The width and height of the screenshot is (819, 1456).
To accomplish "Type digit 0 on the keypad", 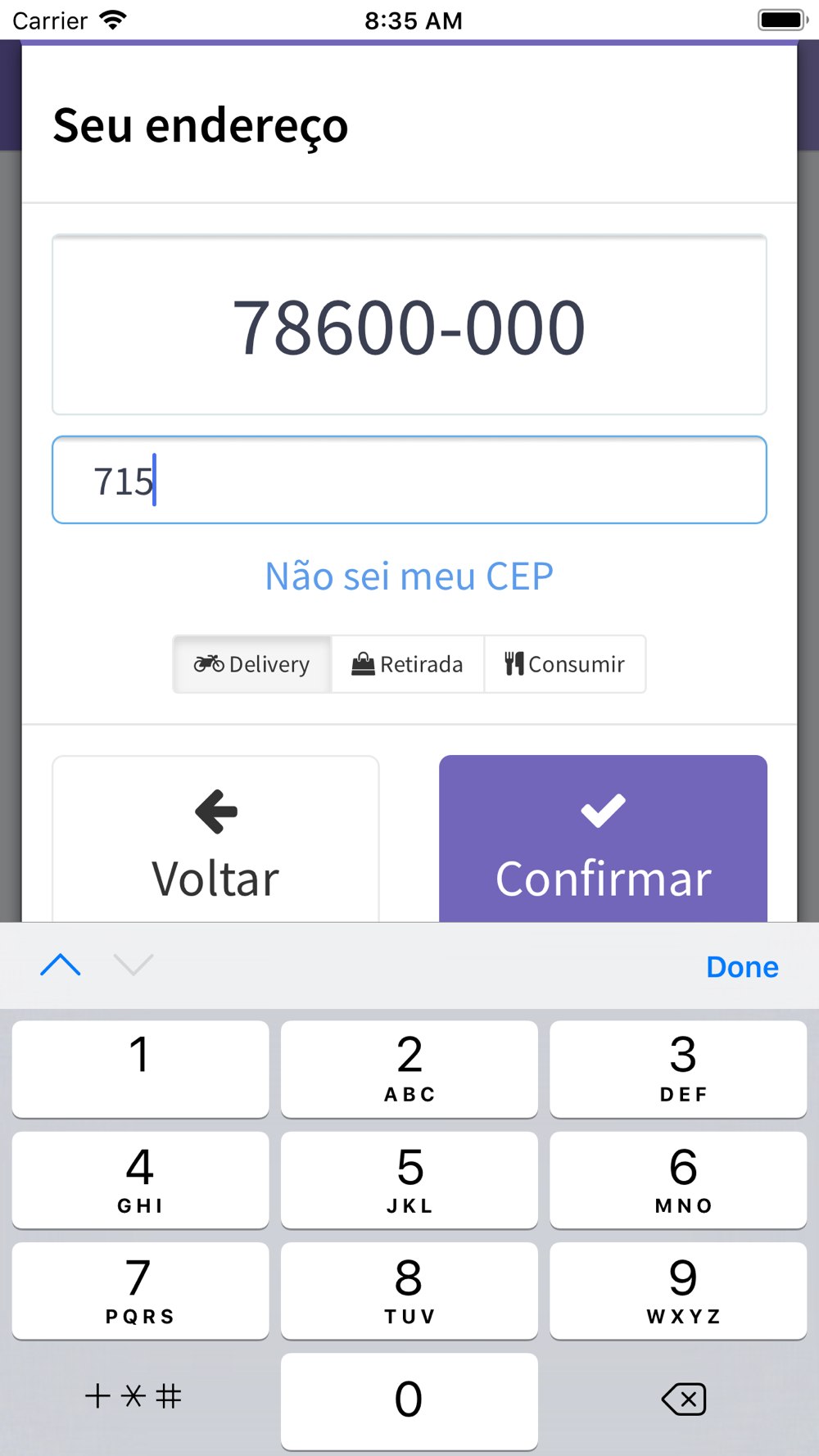I will click(x=409, y=1401).
